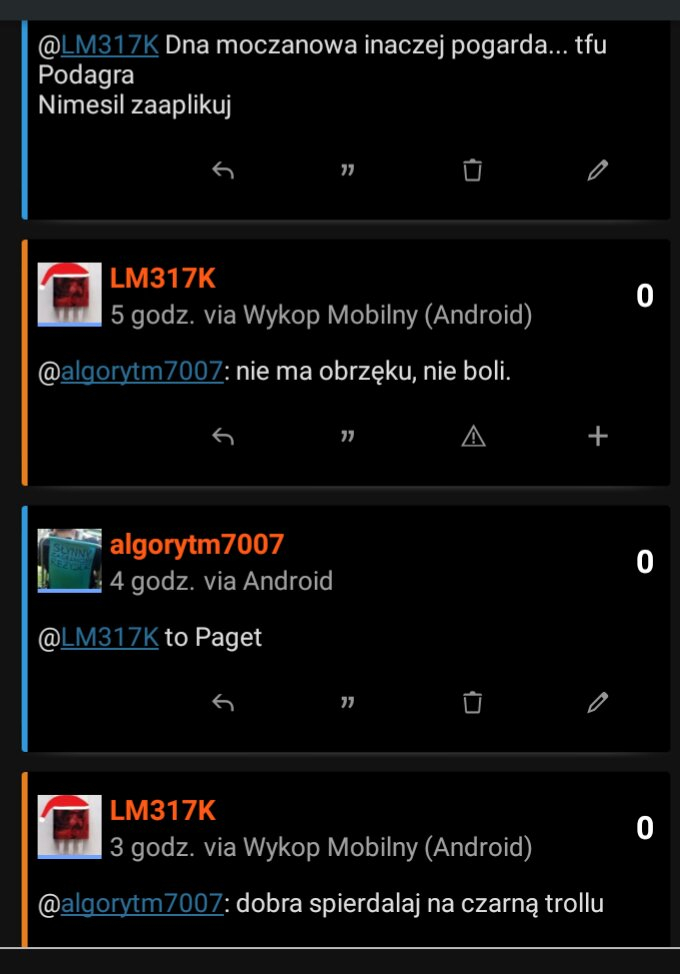Reply to the 'nie ma obrzęku' comment

223,436
